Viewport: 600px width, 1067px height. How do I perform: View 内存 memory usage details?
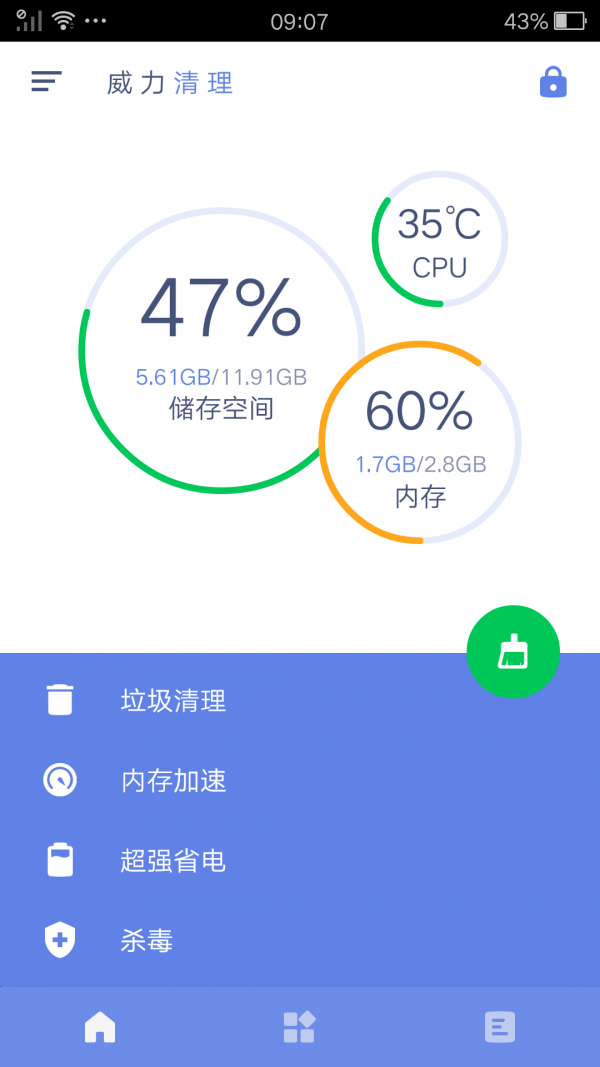coord(420,442)
